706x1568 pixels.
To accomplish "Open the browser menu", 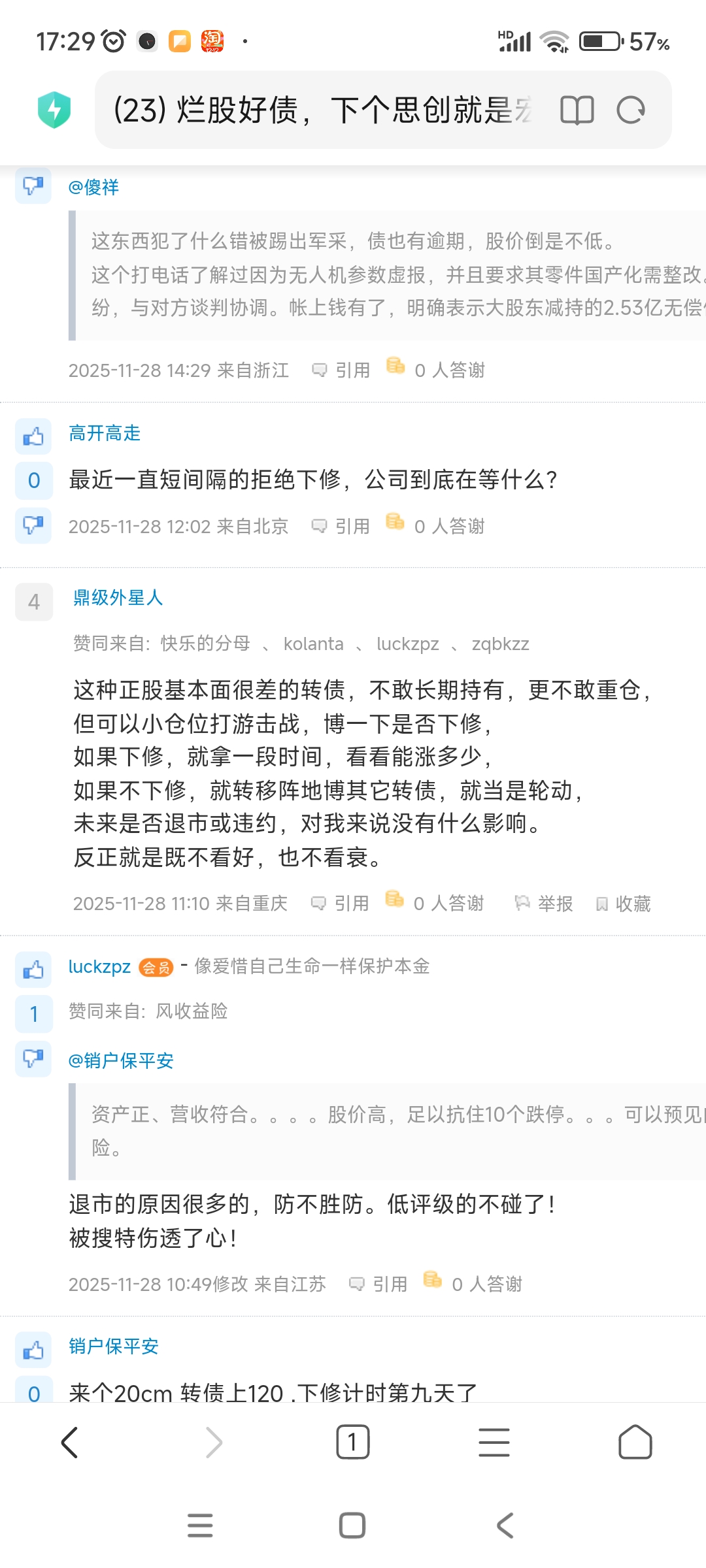I will 494,1442.
